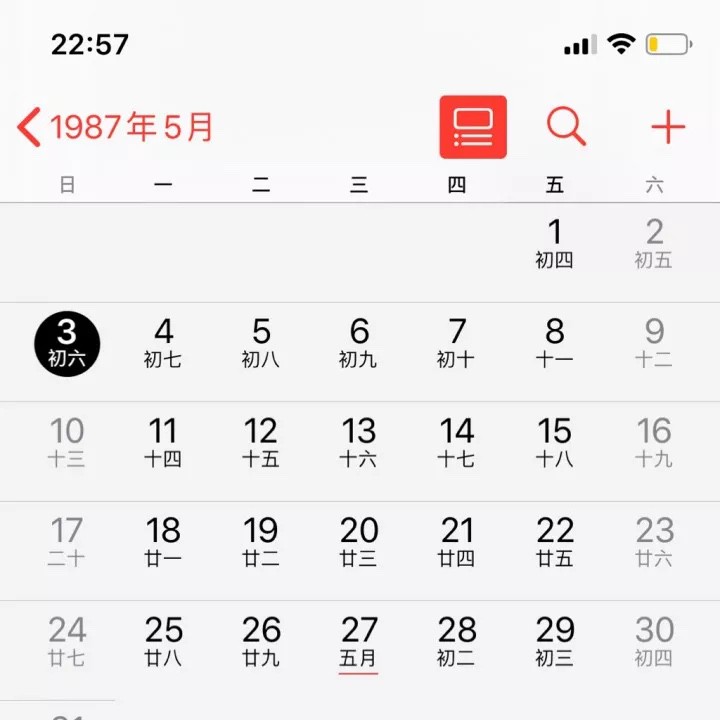The height and width of the screenshot is (720, 720).
Task: Choose May 8 on the calendar
Action: [554, 343]
